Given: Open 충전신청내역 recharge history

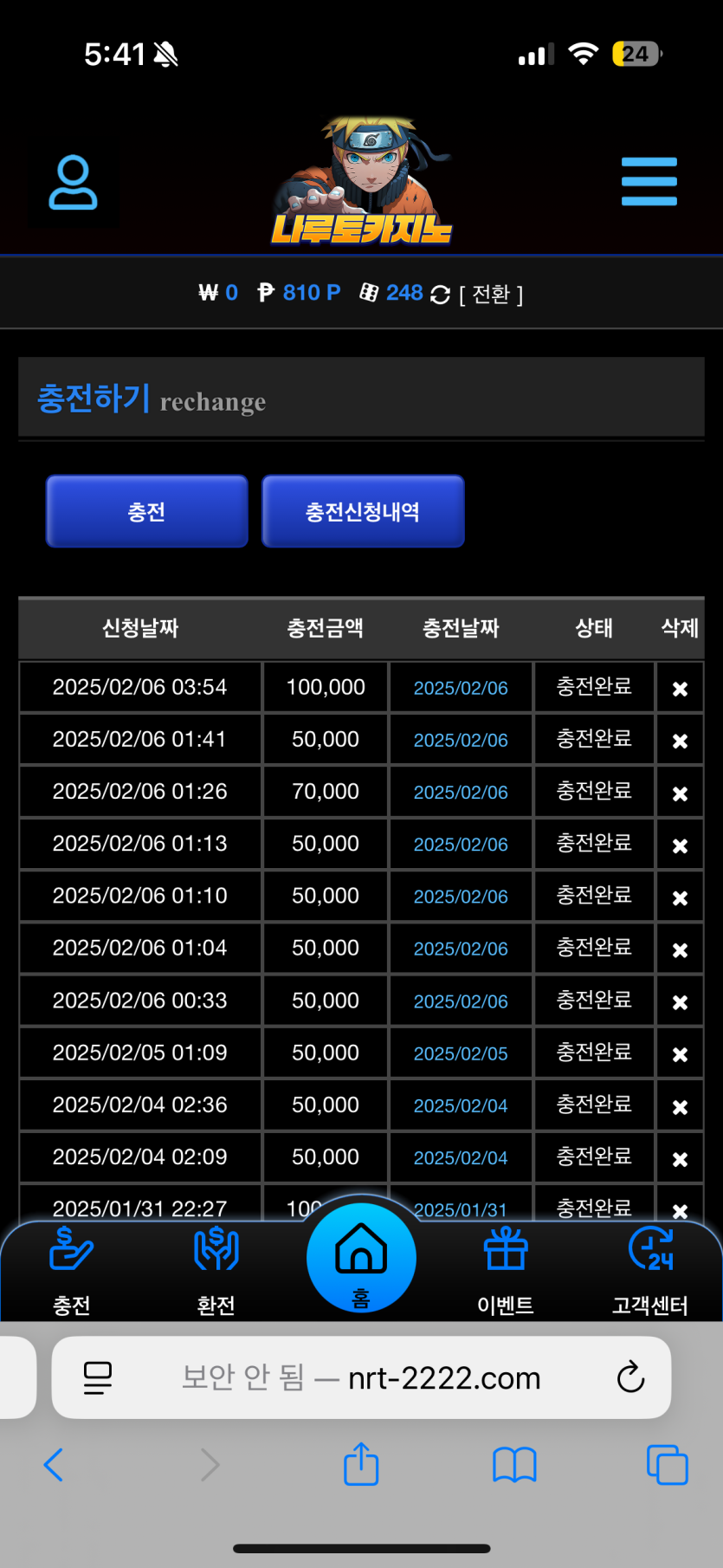Looking at the screenshot, I should click(363, 511).
